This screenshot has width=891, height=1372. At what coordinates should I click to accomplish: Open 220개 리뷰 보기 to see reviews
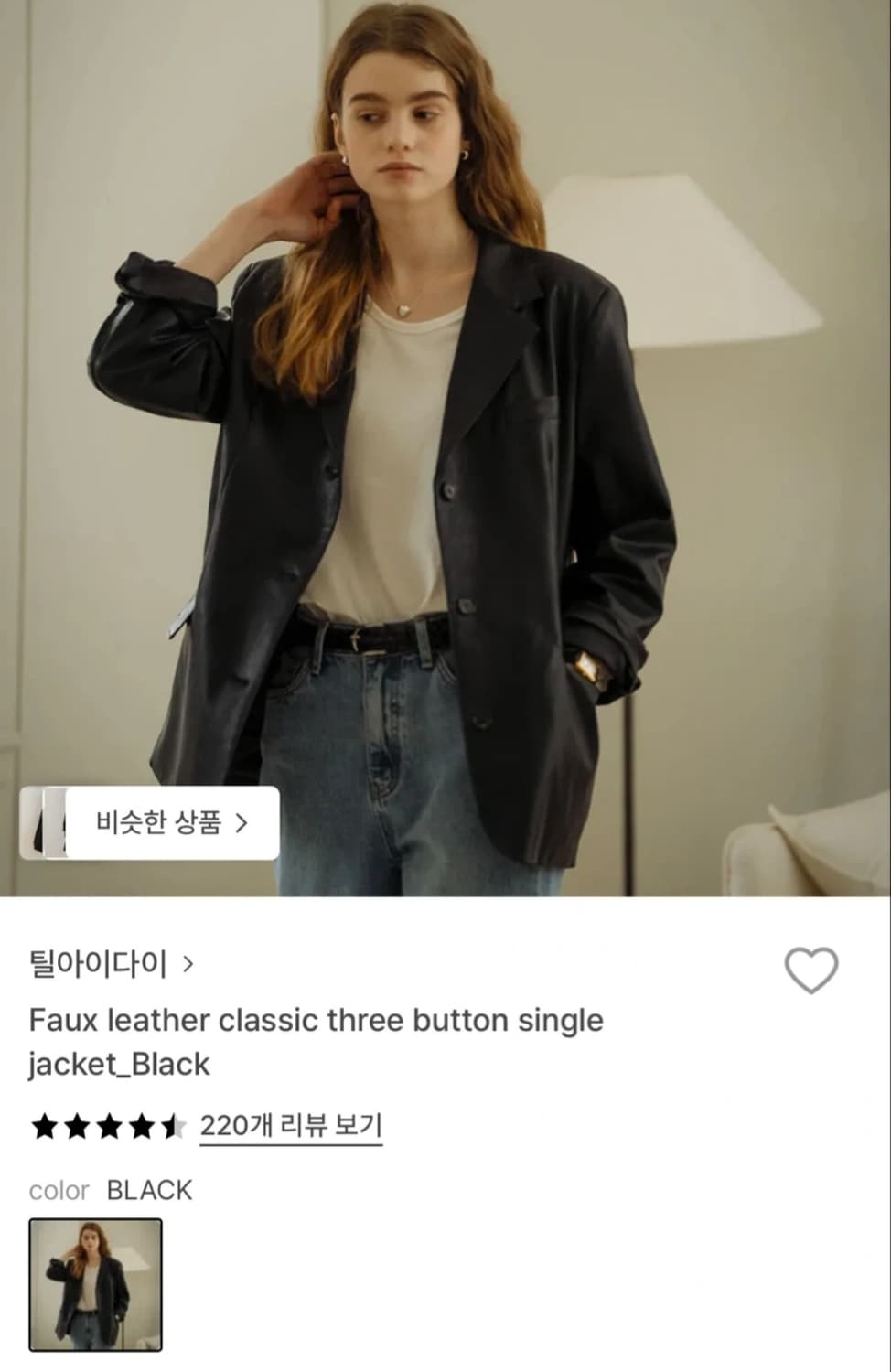293,1124
